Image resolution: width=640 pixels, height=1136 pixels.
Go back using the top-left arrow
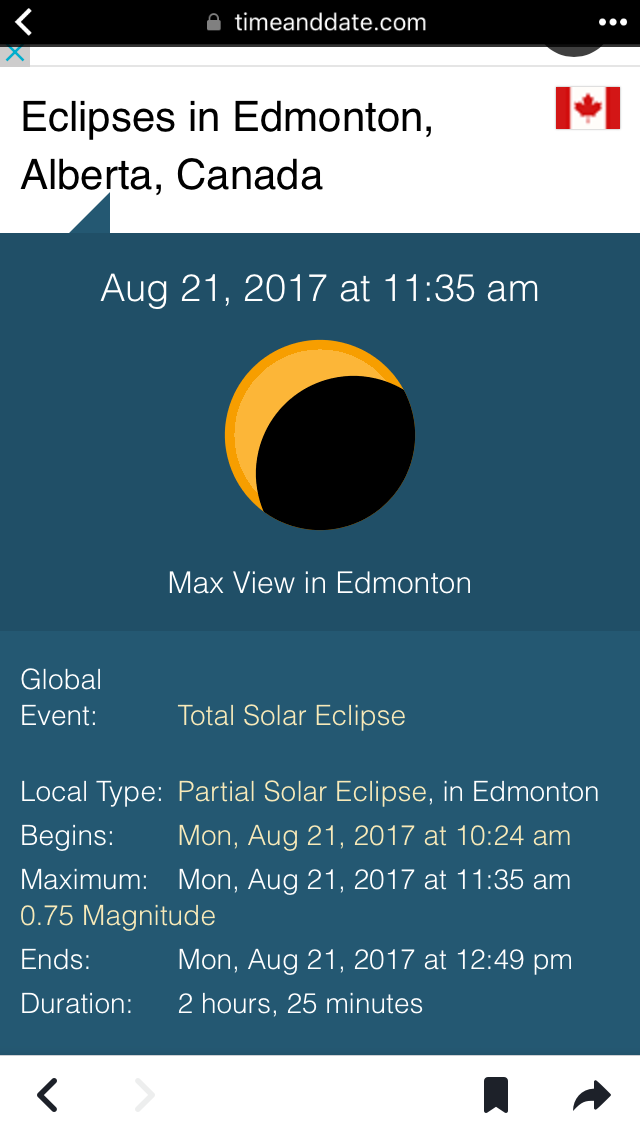(24, 21)
